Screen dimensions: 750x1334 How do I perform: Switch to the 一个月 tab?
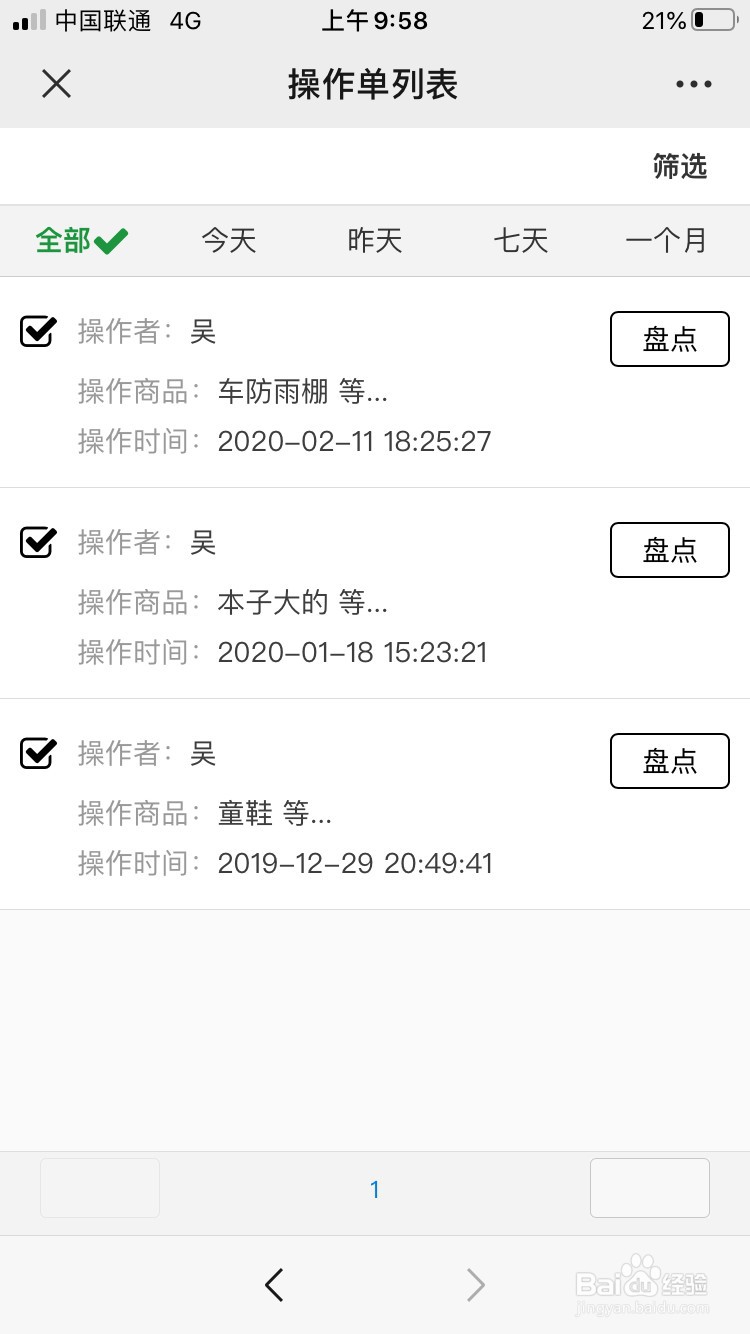click(x=667, y=240)
